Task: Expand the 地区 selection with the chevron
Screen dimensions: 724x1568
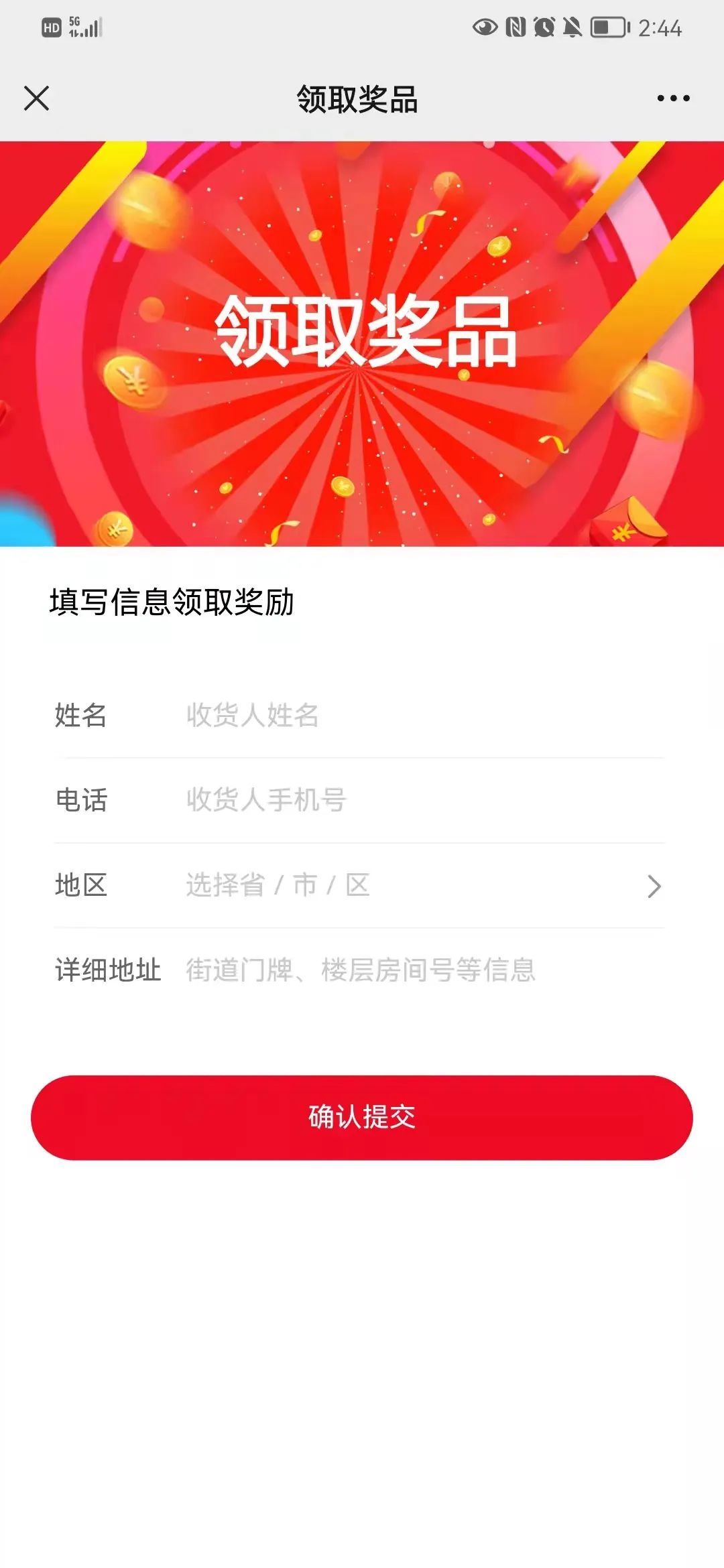Action: pyautogui.click(x=654, y=886)
